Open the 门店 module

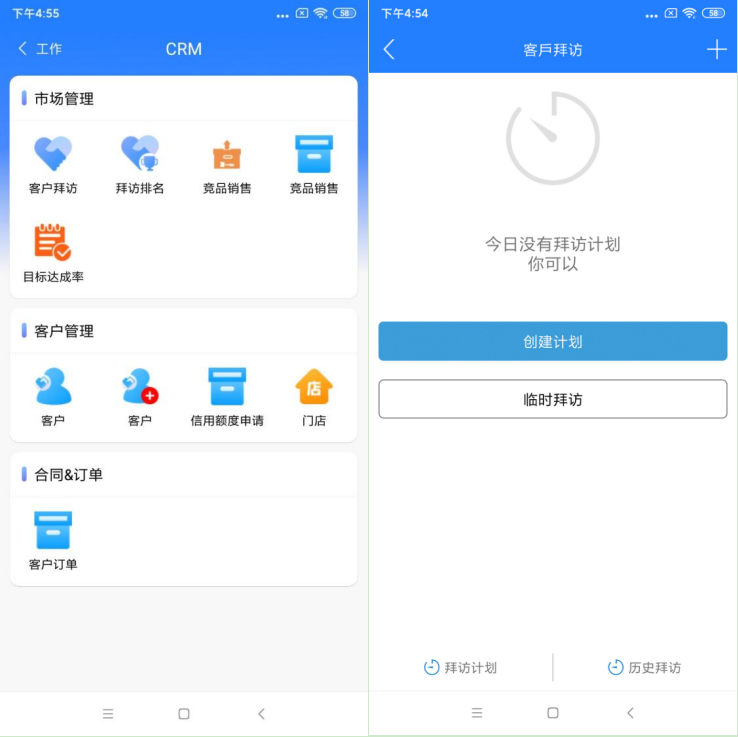(314, 397)
